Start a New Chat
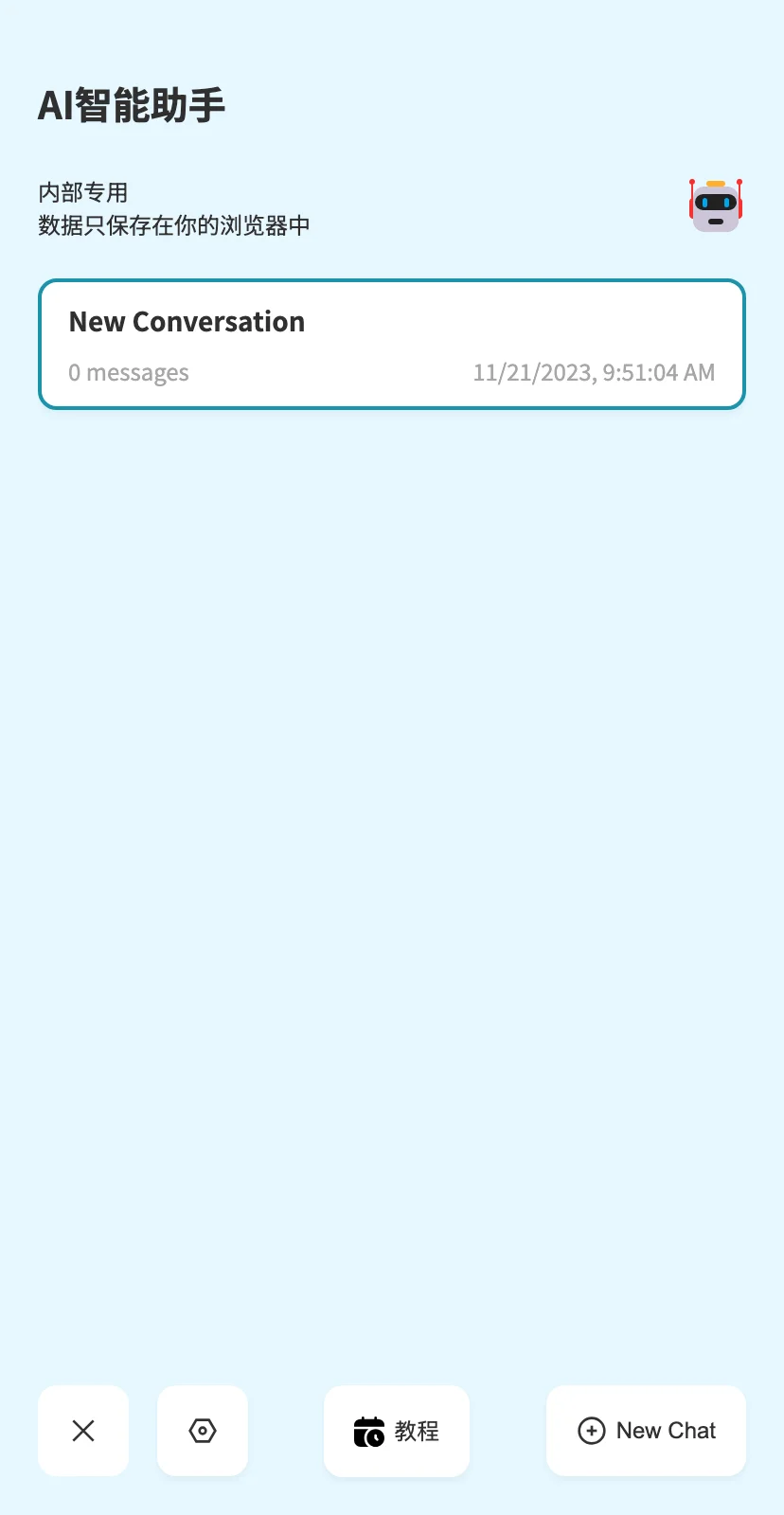 tap(647, 1431)
